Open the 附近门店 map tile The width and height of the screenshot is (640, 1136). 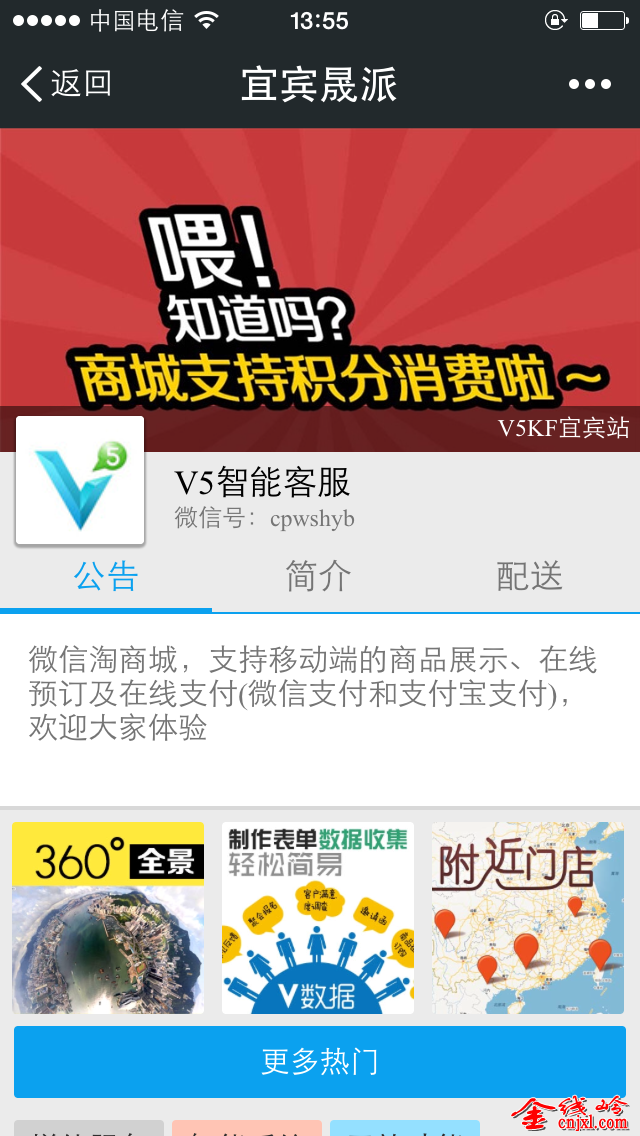tap(528, 918)
